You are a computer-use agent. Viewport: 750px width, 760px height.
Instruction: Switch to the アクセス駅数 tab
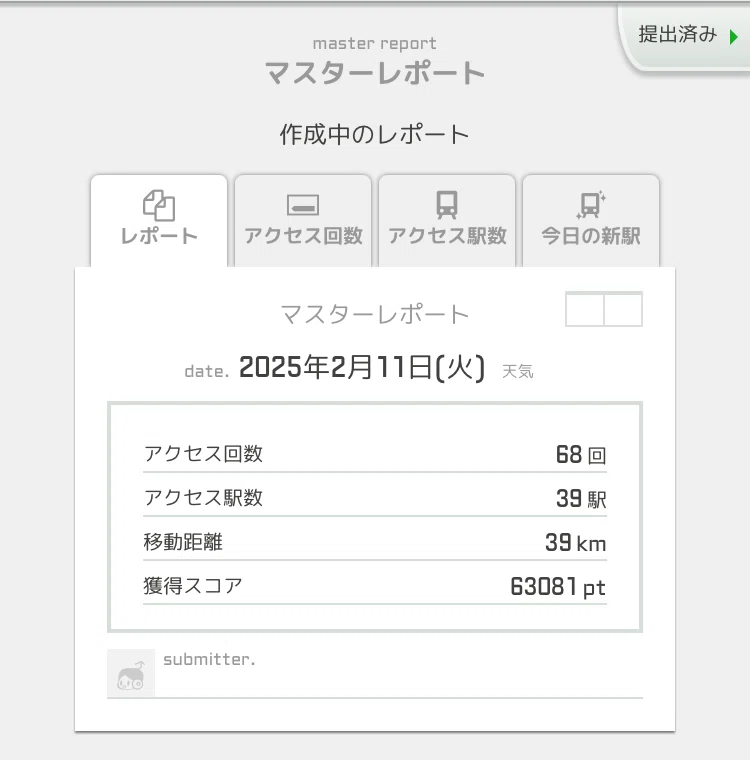click(x=447, y=221)
